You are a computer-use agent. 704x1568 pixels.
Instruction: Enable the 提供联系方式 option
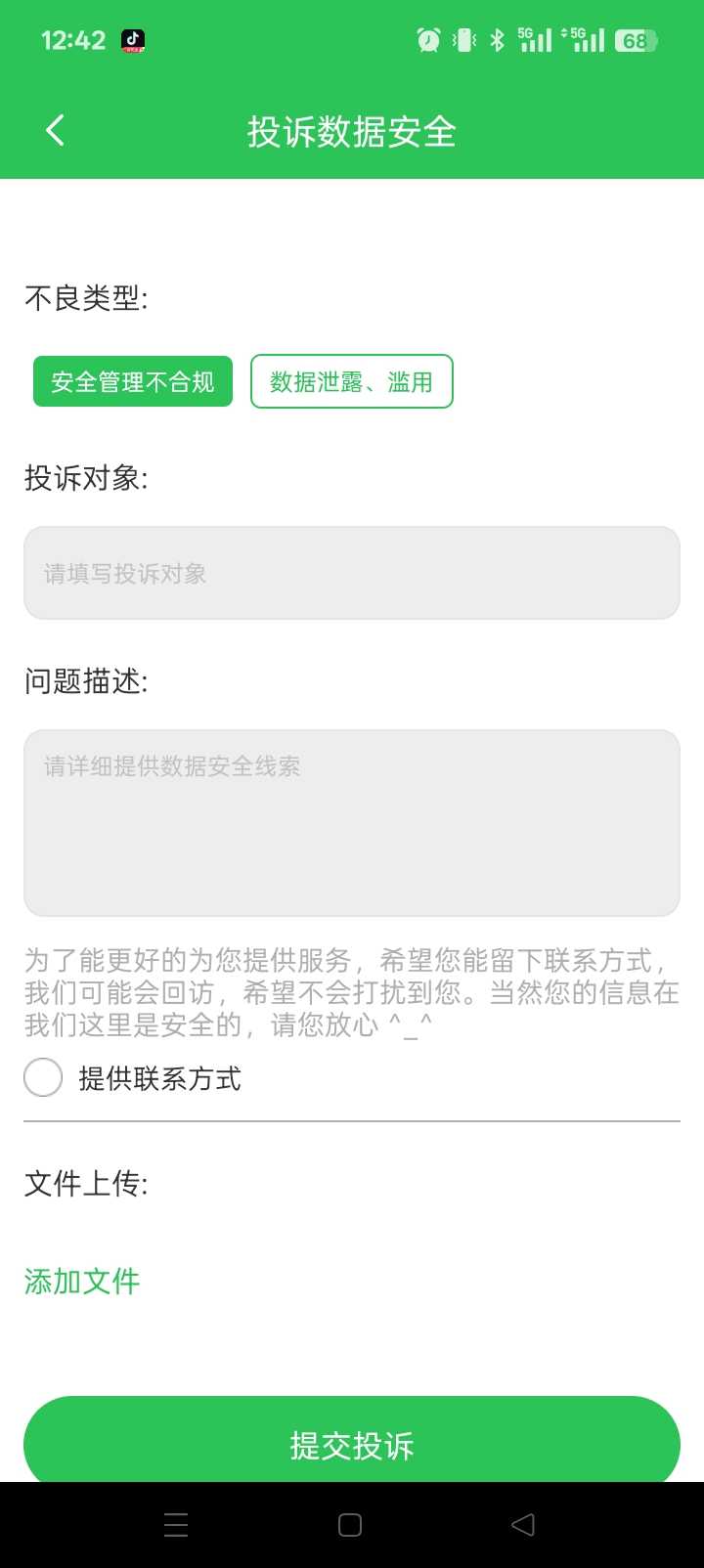43,1078
